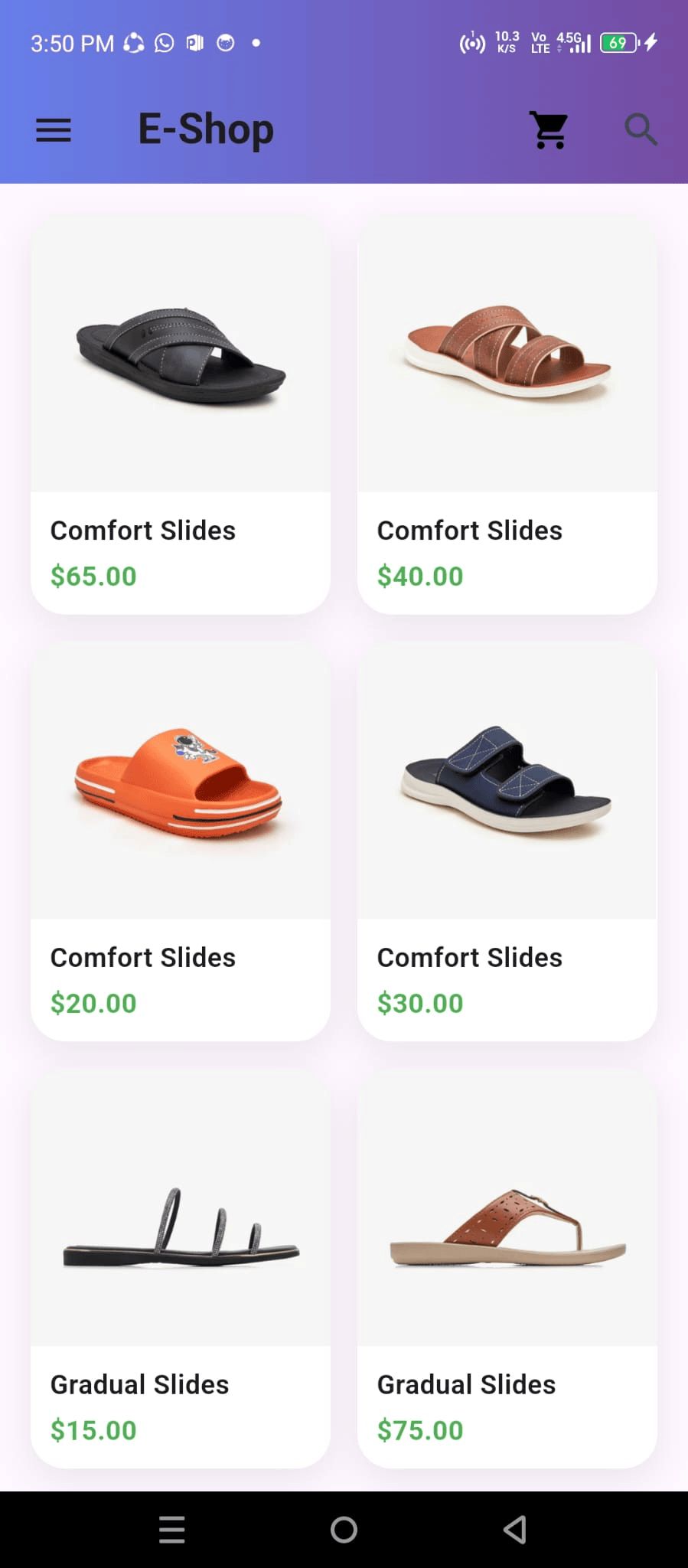
Task: Open the $30.00 navy Comfort Slides
Action: [x=507, y=841]
